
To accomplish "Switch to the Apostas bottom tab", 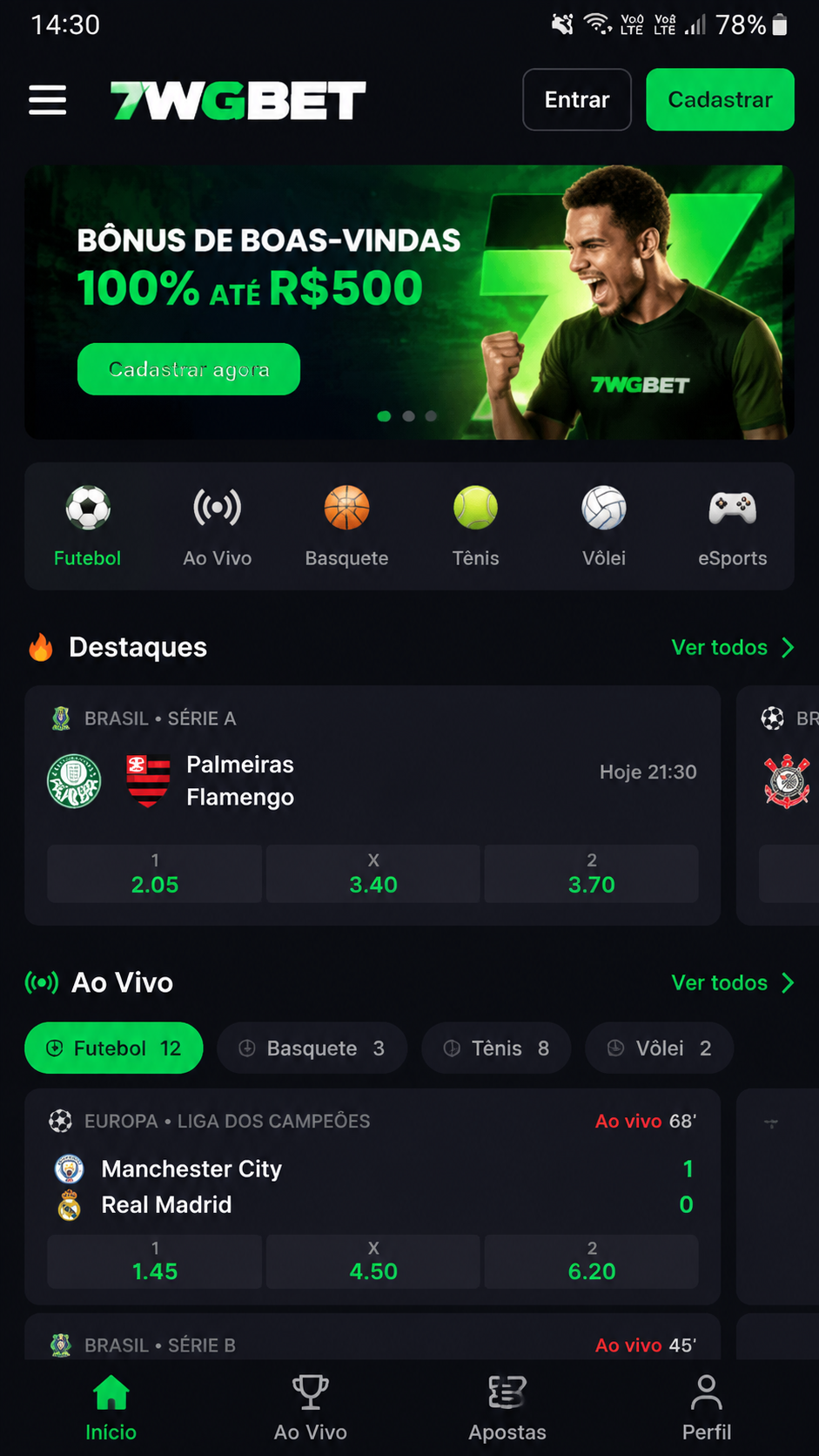I will pyautogui.click(x=507, y=1407).
